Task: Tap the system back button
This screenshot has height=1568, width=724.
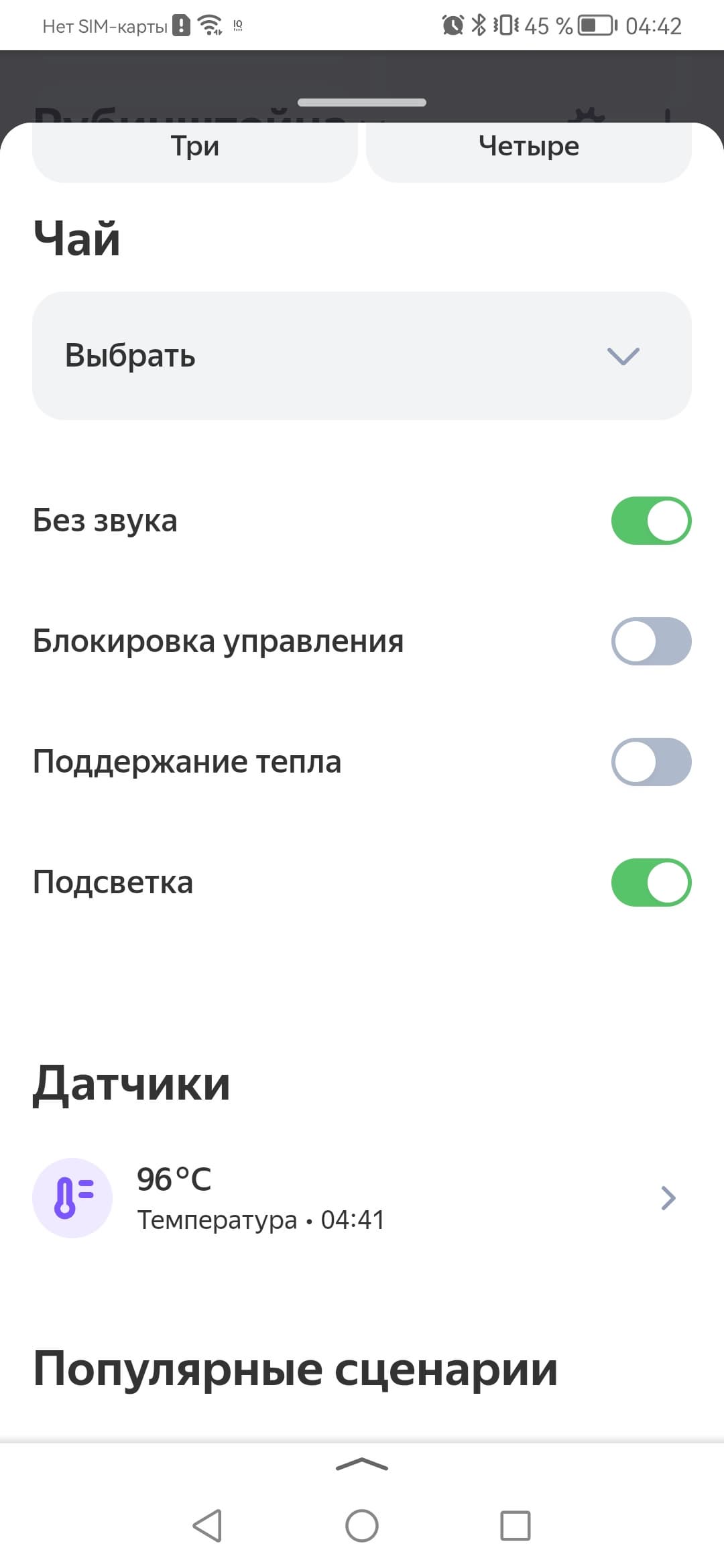Action: (x=207, y=1526)
